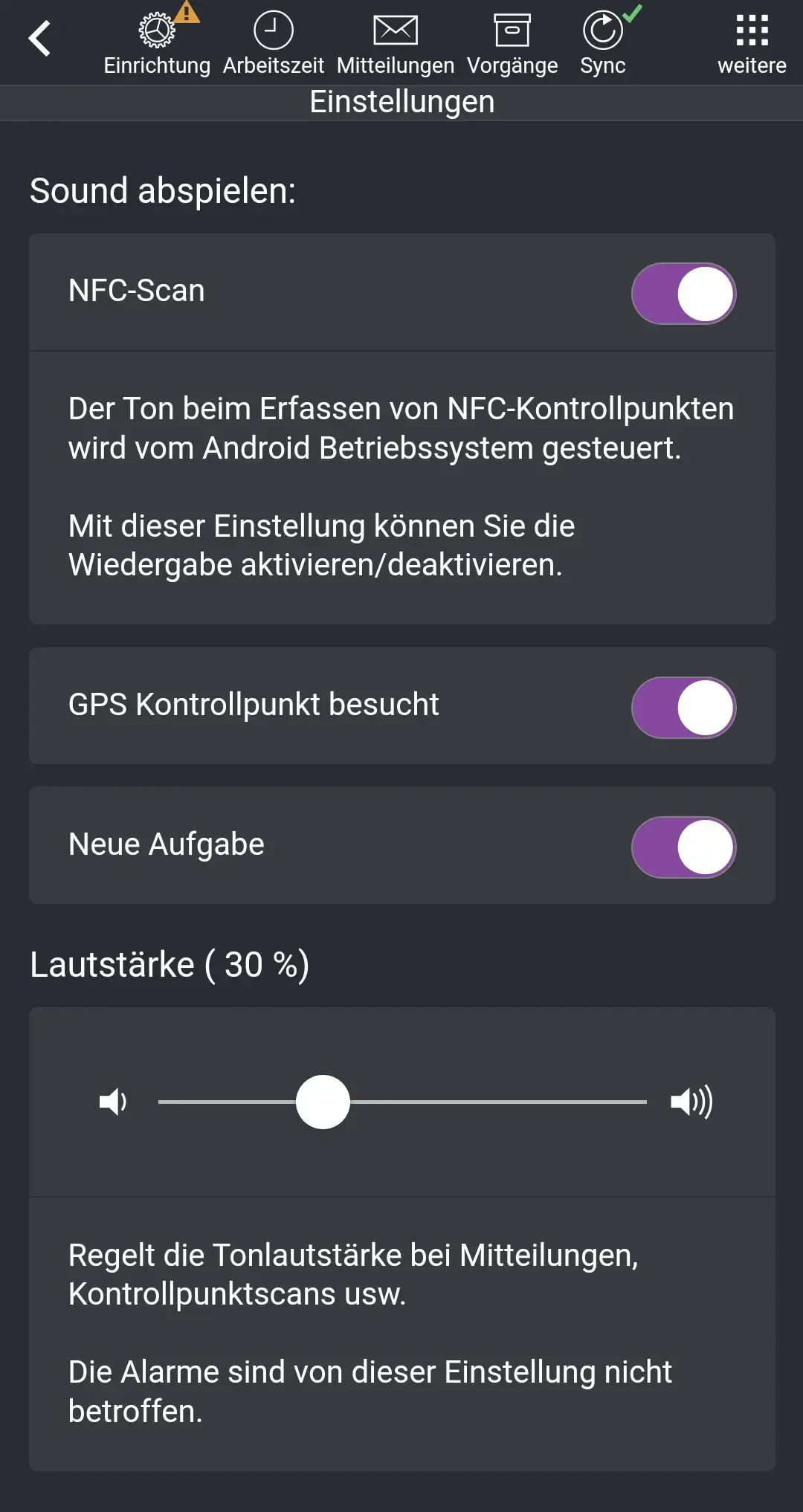
Task: Click the warning badge on Einrichtung
Action: point(187,12)
